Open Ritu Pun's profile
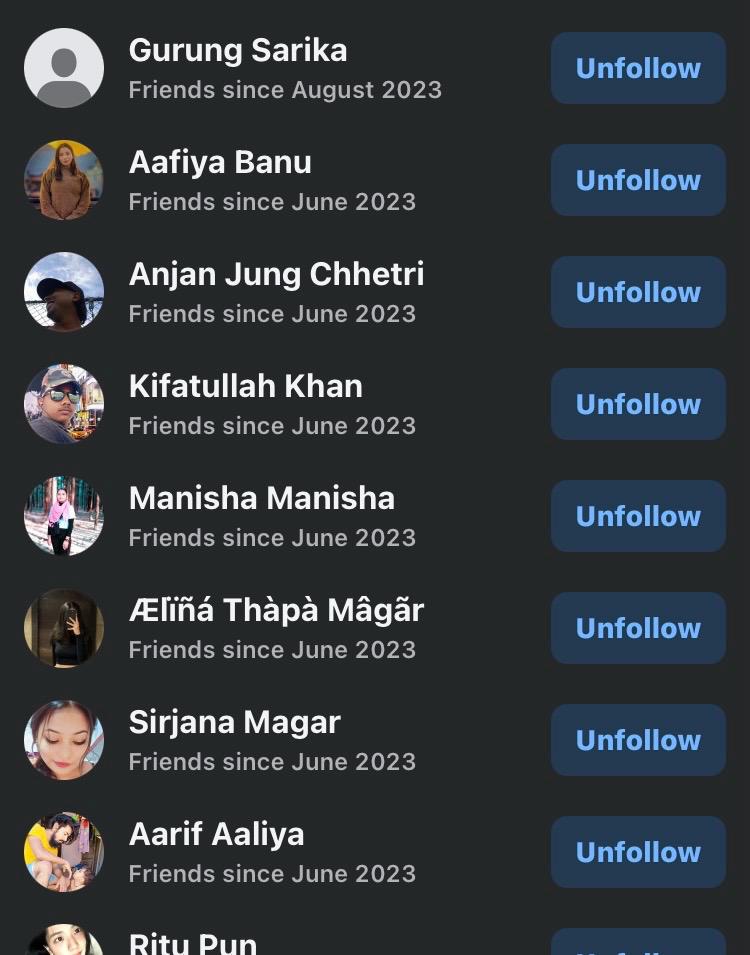 click(x=193, y=943)
